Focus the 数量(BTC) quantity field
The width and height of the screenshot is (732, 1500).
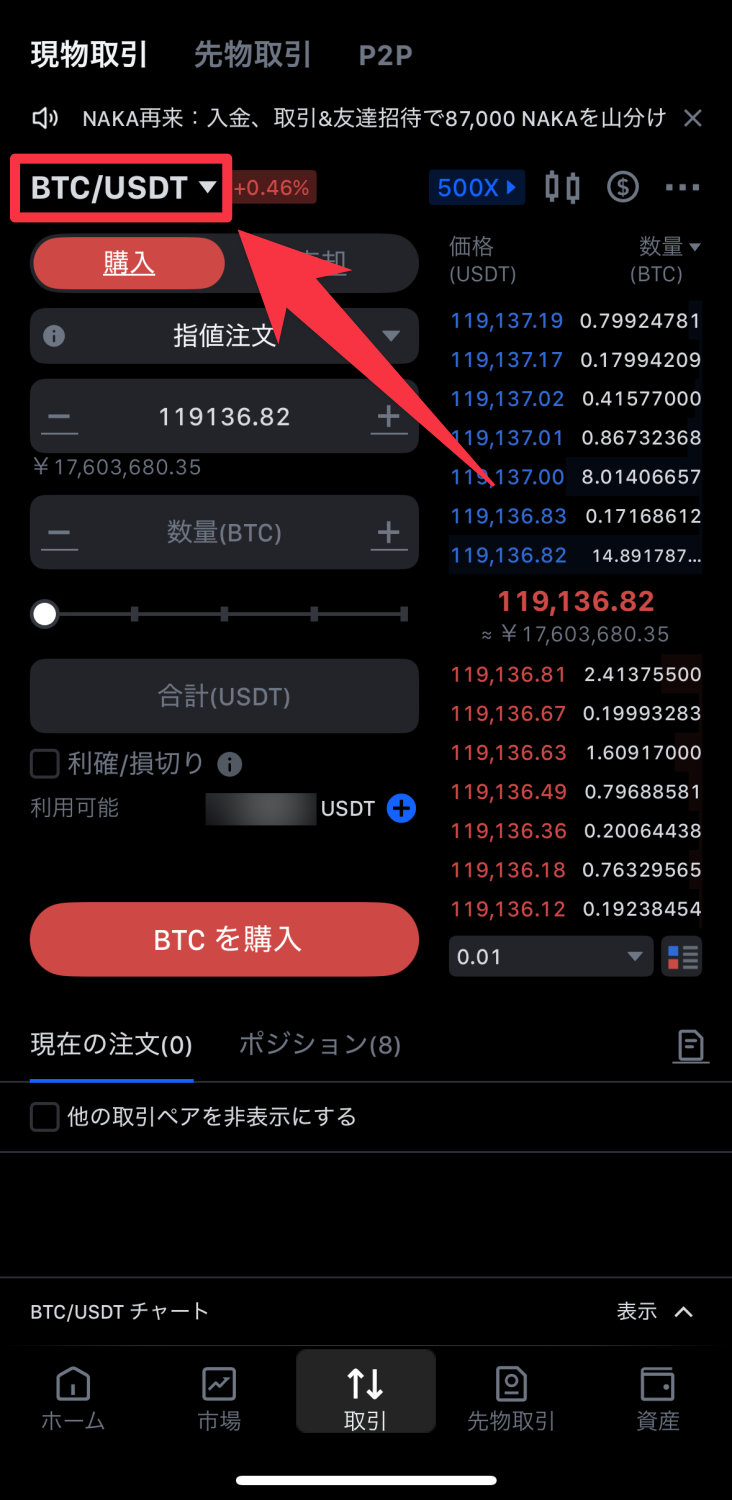[224, 533]
